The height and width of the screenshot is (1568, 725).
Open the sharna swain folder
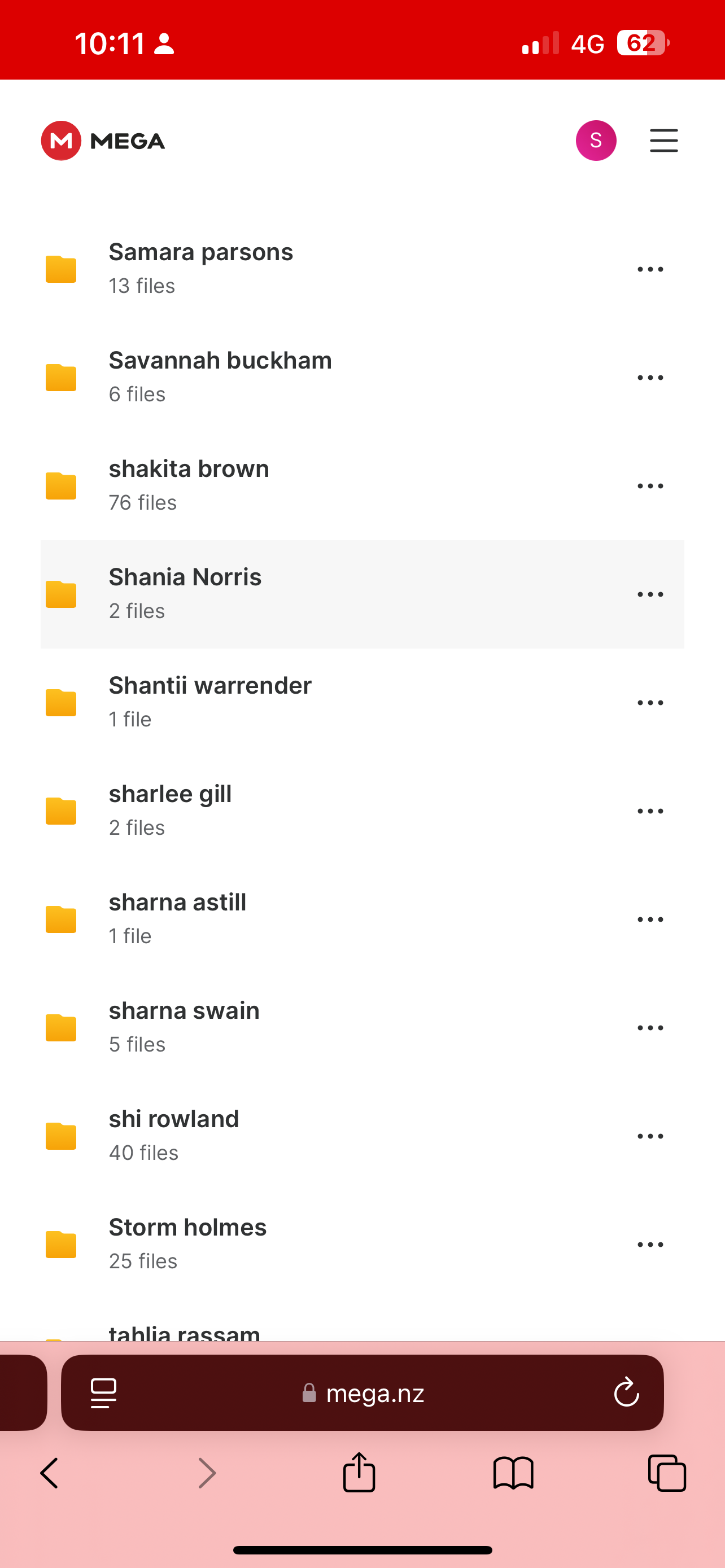[184, 1027]
